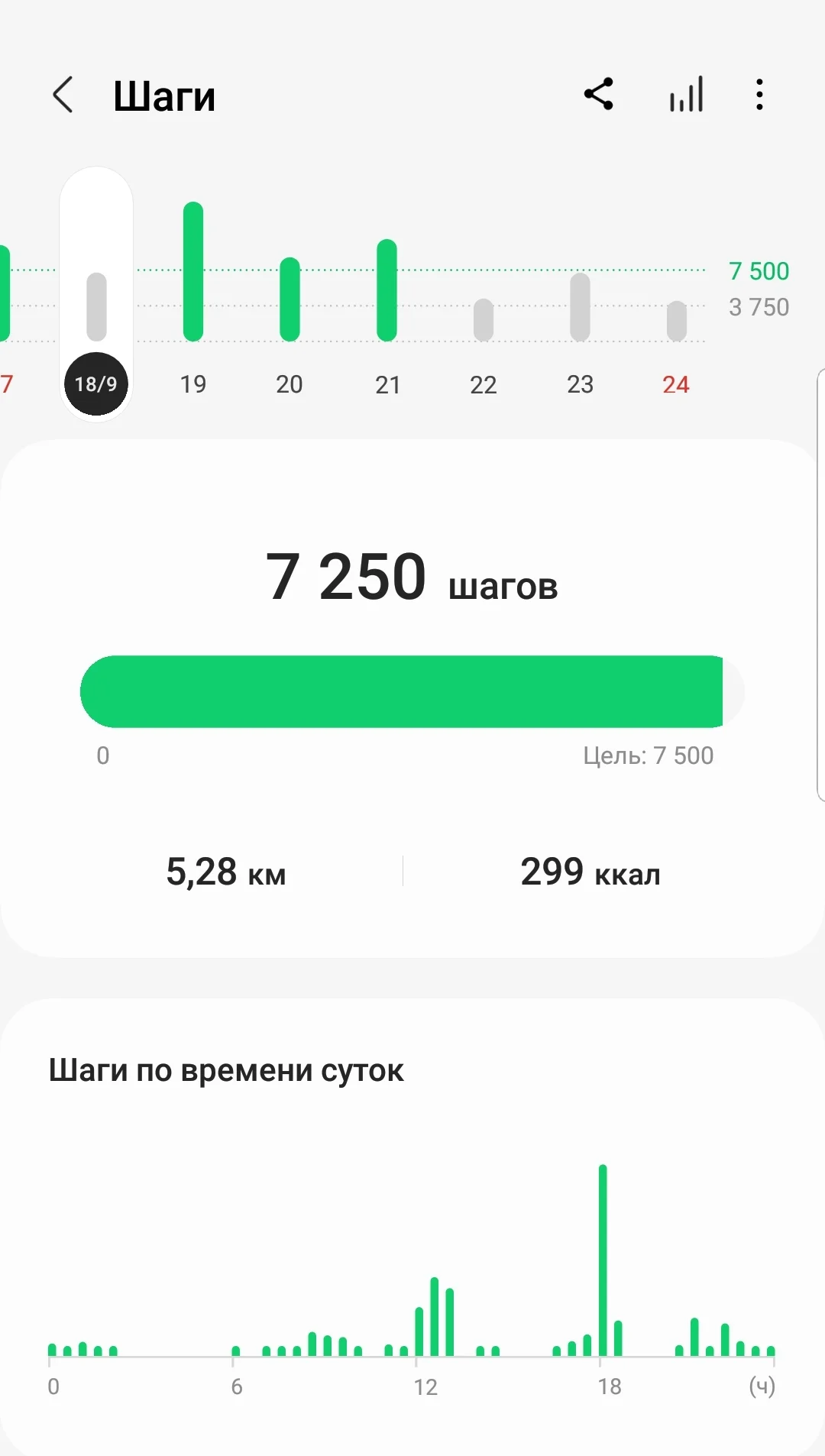This screenshot has height=1456, width=825.
Task: Go back from the Шаги screen
Action: click(x=63, y=95)
